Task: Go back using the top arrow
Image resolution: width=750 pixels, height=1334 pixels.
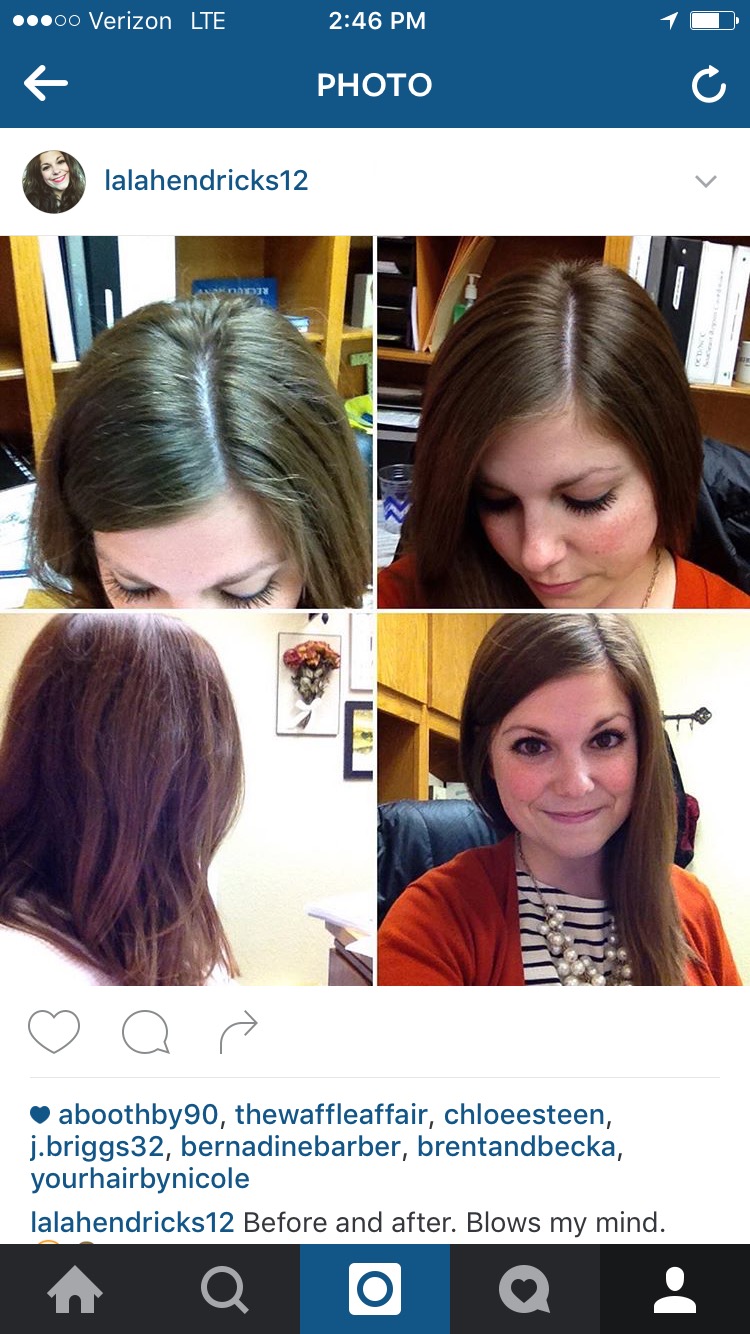Action: coord(46,85)
